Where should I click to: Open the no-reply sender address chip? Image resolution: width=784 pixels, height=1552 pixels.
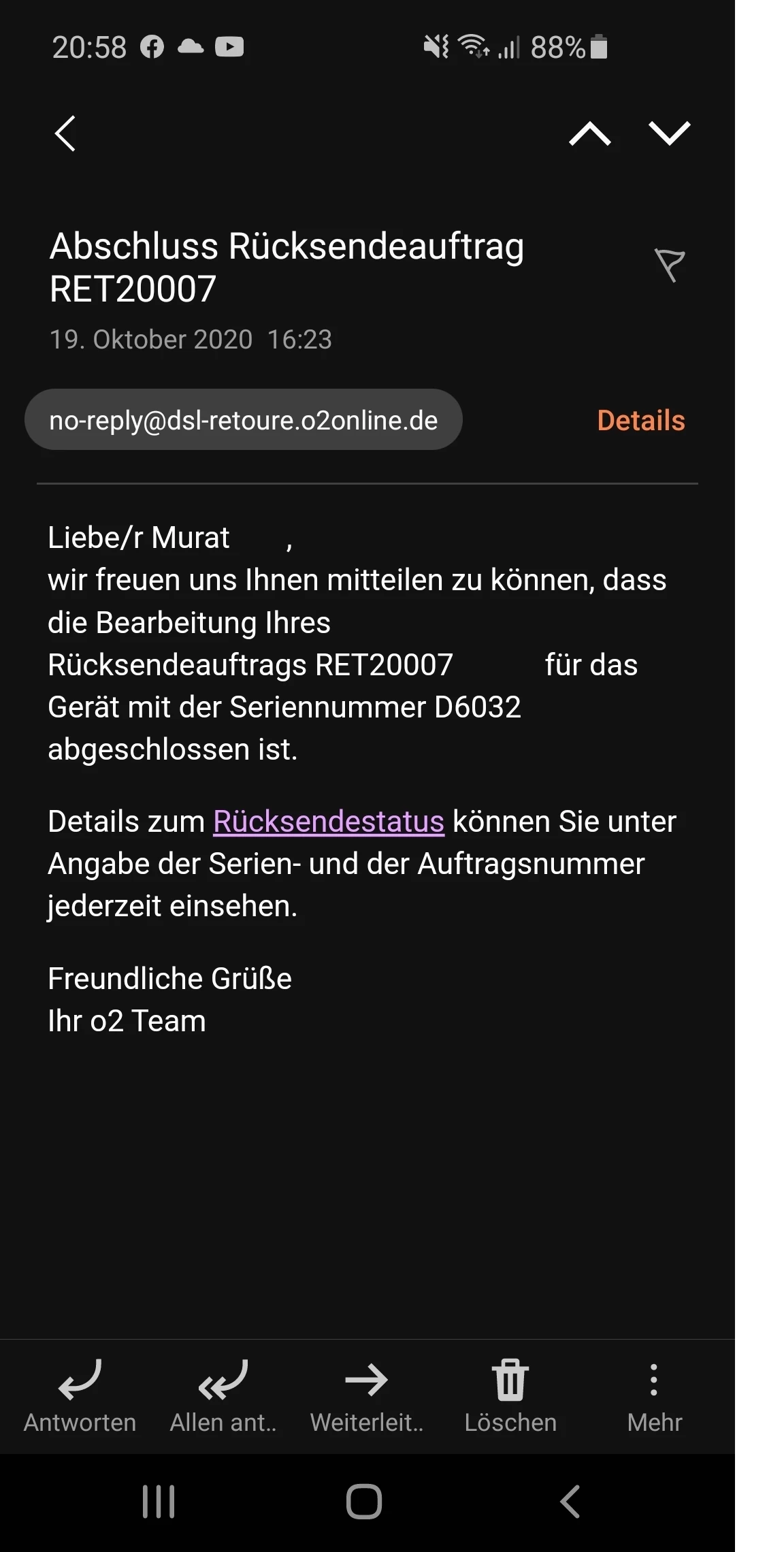pos(243,420)
